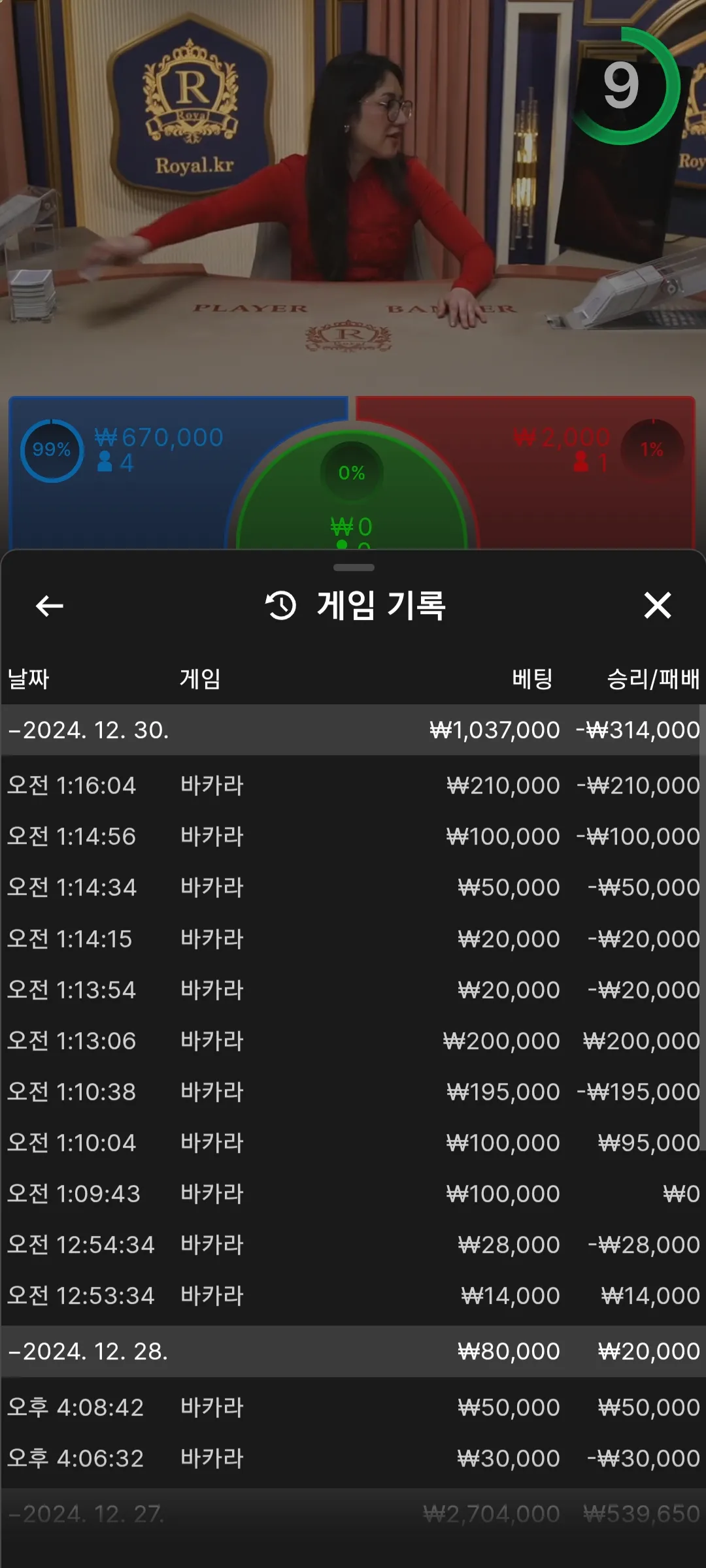The width and height of the screenshot is (706, 1568).
Task: Open the 오전 1:14:15 baccarat record
Action: coord(353,938)
